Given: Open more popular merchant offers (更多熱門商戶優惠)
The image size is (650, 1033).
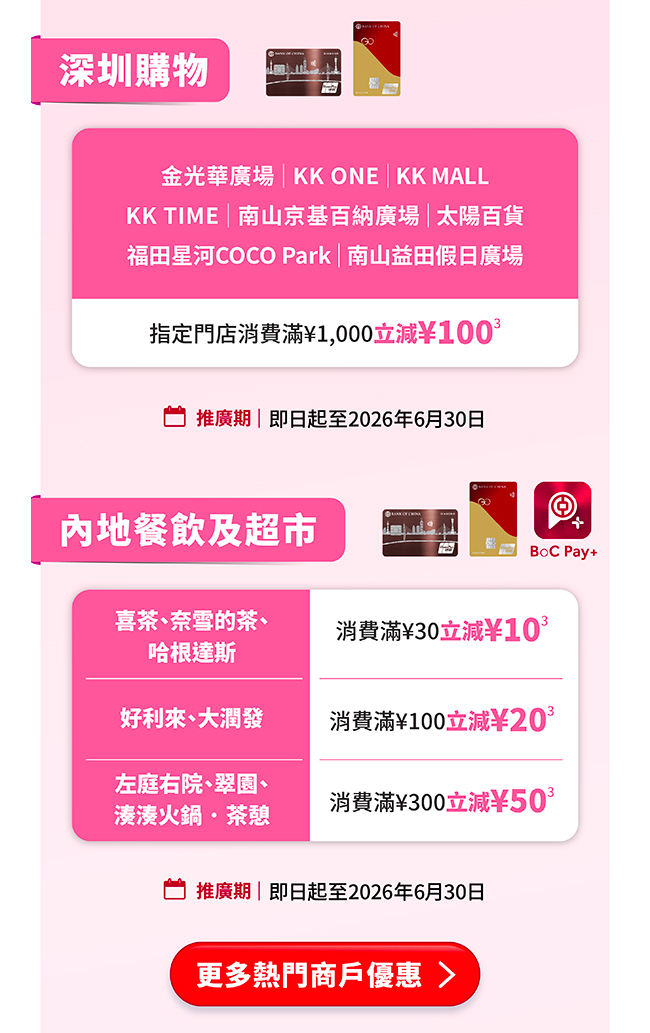Looking at the screenshot, I should coord(324,974).
